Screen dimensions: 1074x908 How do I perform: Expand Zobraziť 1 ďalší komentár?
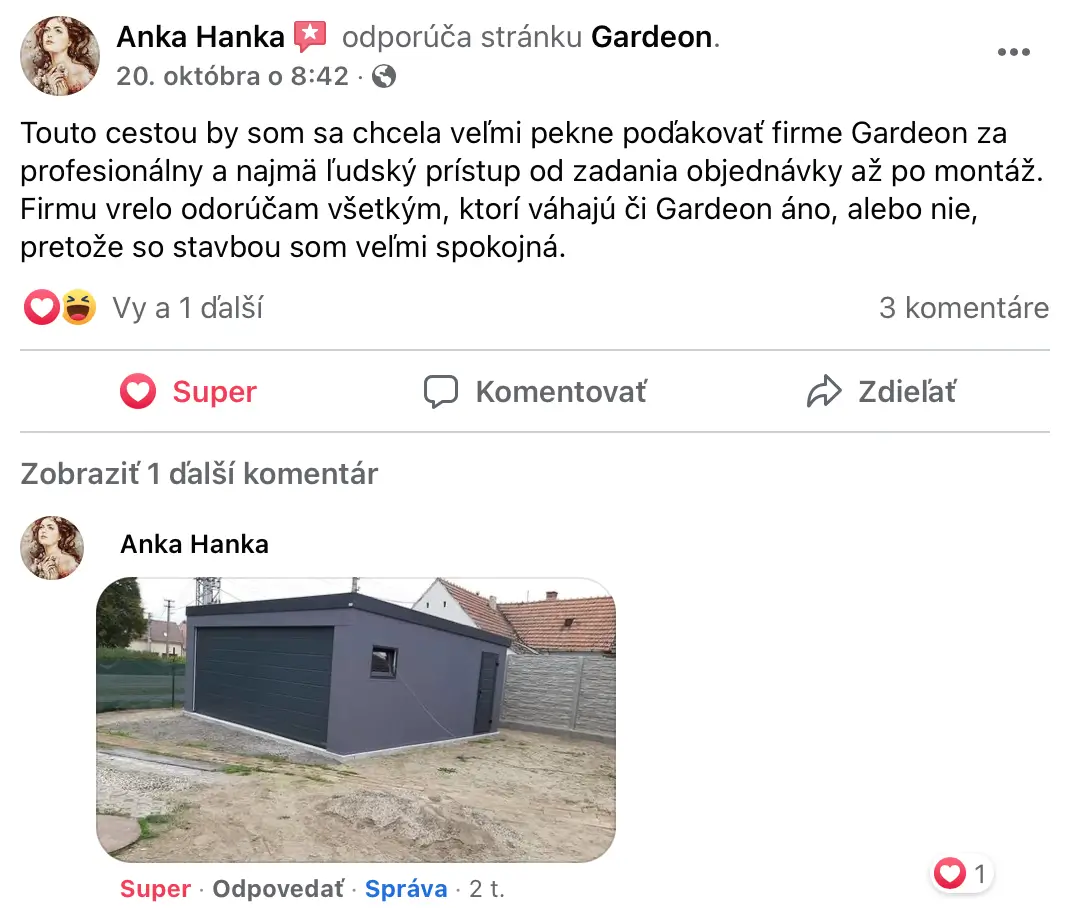click(x=199, y=473)
